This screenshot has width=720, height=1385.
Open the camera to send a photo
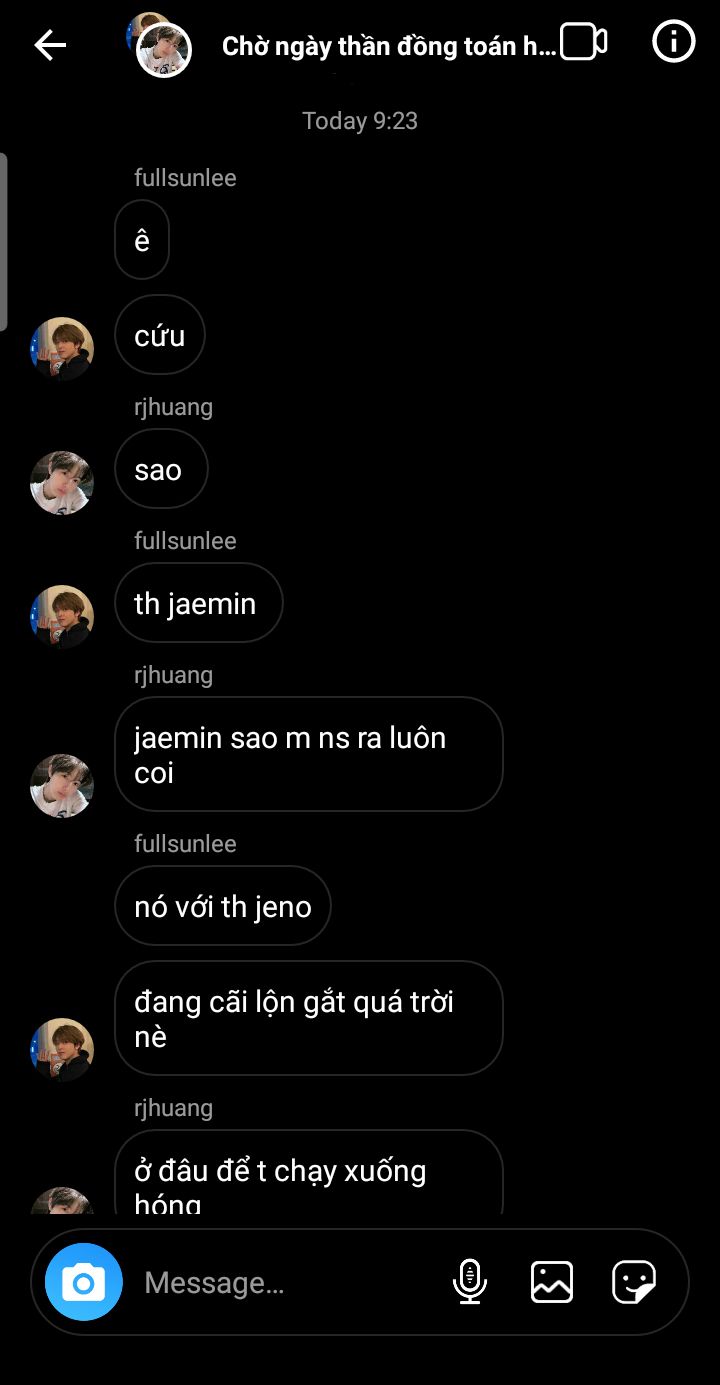84,1282
